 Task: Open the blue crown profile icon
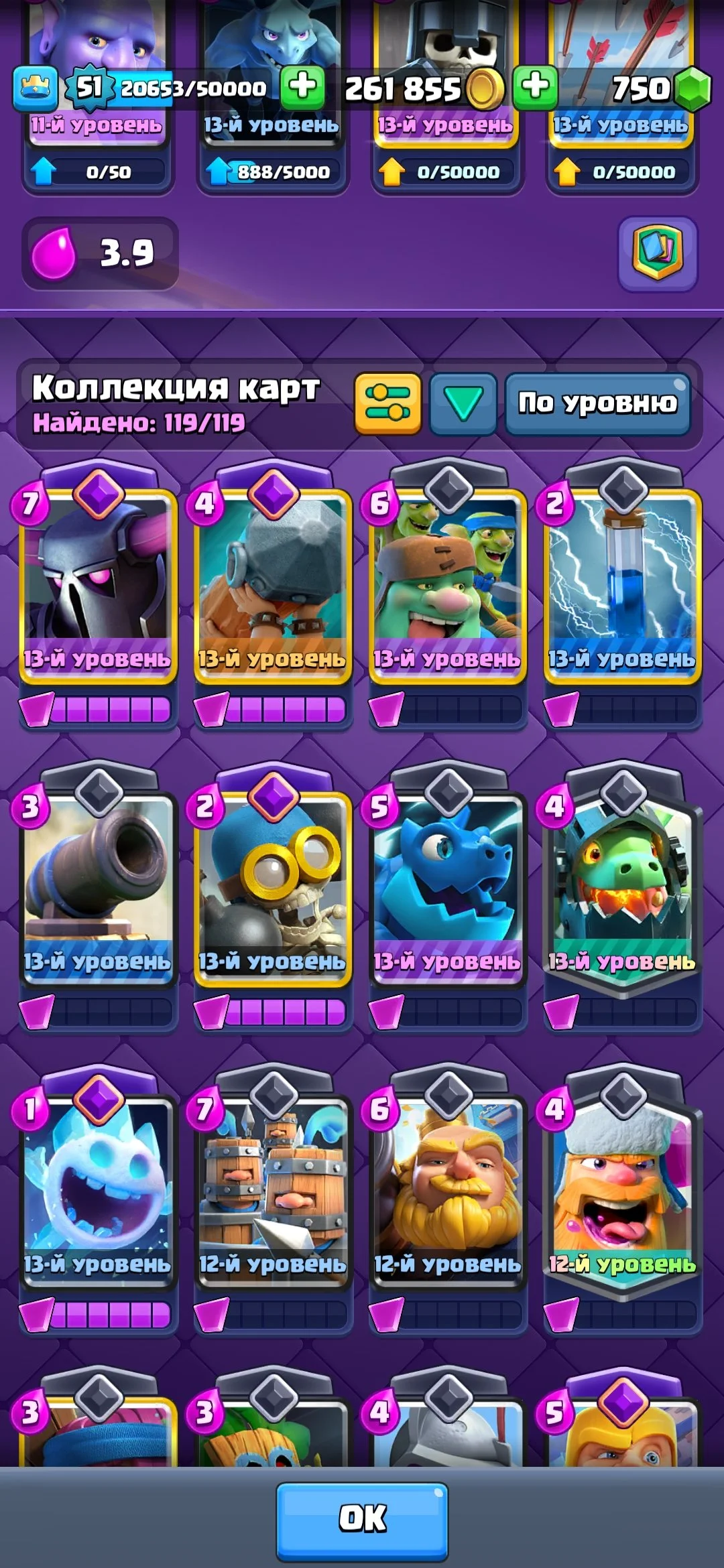(35, 87)
